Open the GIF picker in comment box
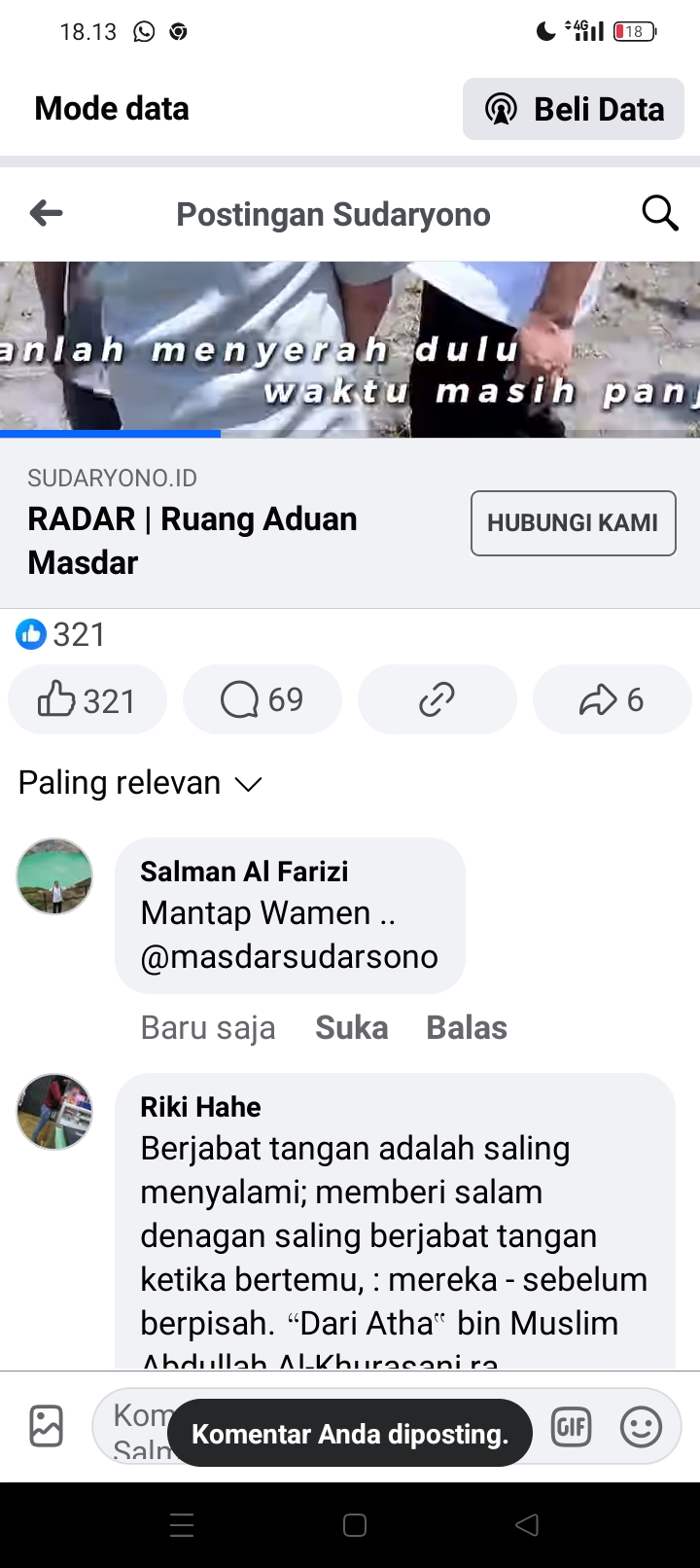Screen dimensions: 700x1568 571,1427
